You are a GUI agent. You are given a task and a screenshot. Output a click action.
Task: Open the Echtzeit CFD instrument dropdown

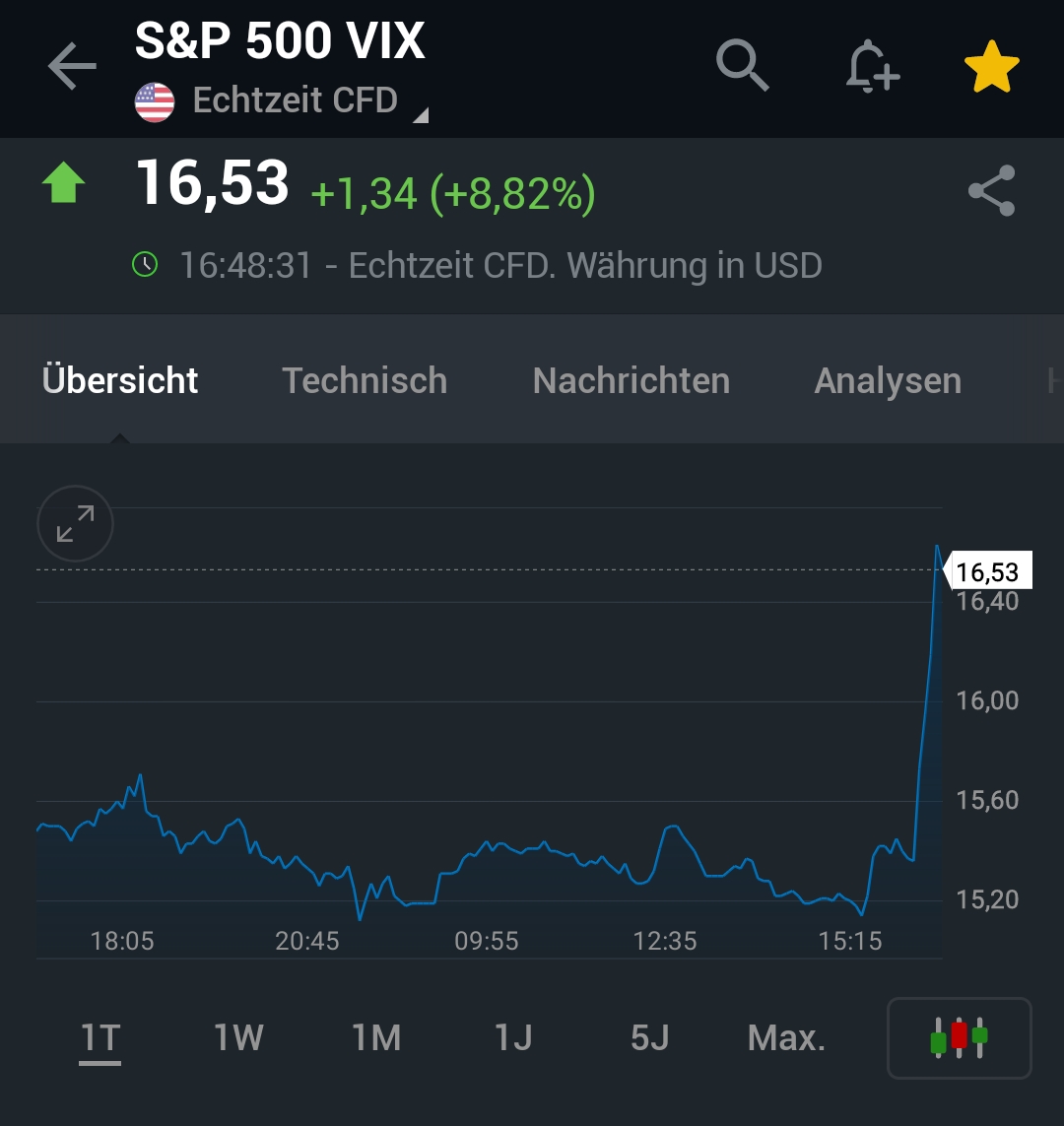296,99
